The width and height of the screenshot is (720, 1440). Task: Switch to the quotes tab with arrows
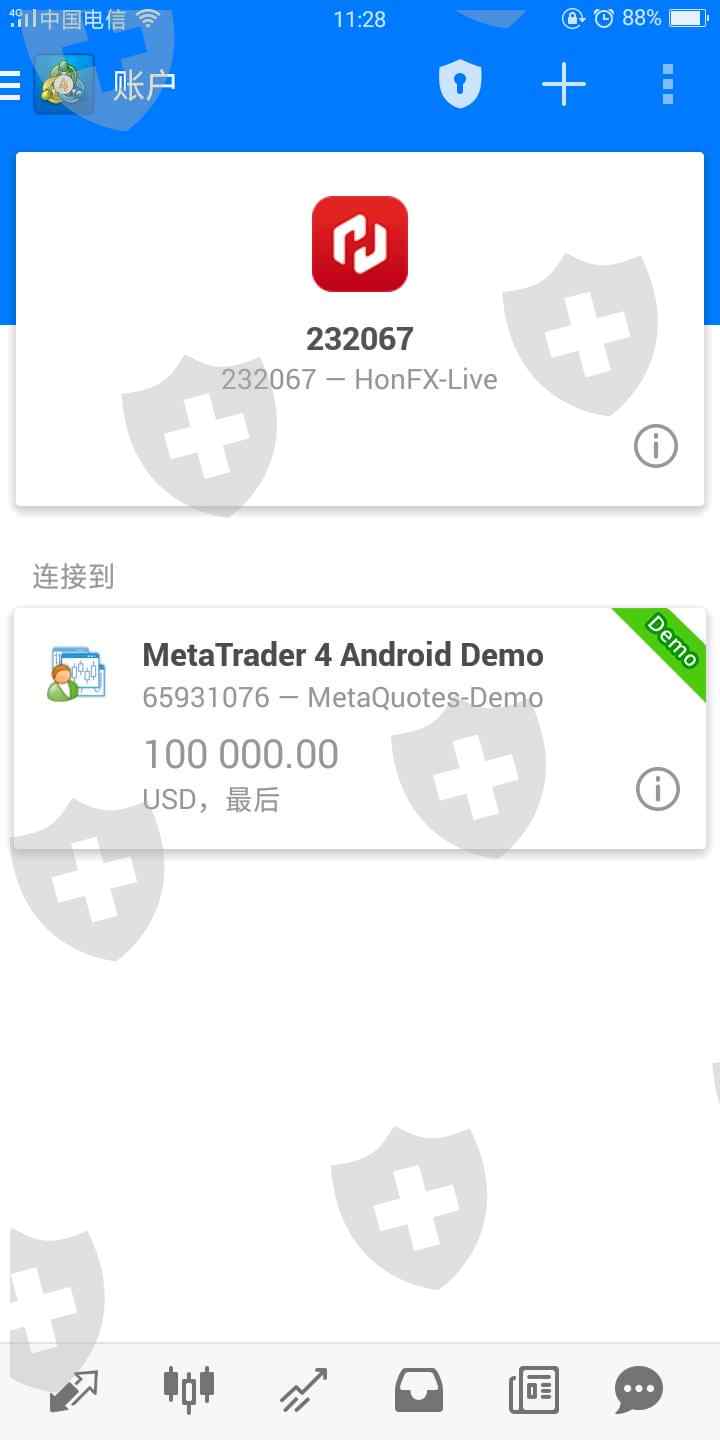74,1389
